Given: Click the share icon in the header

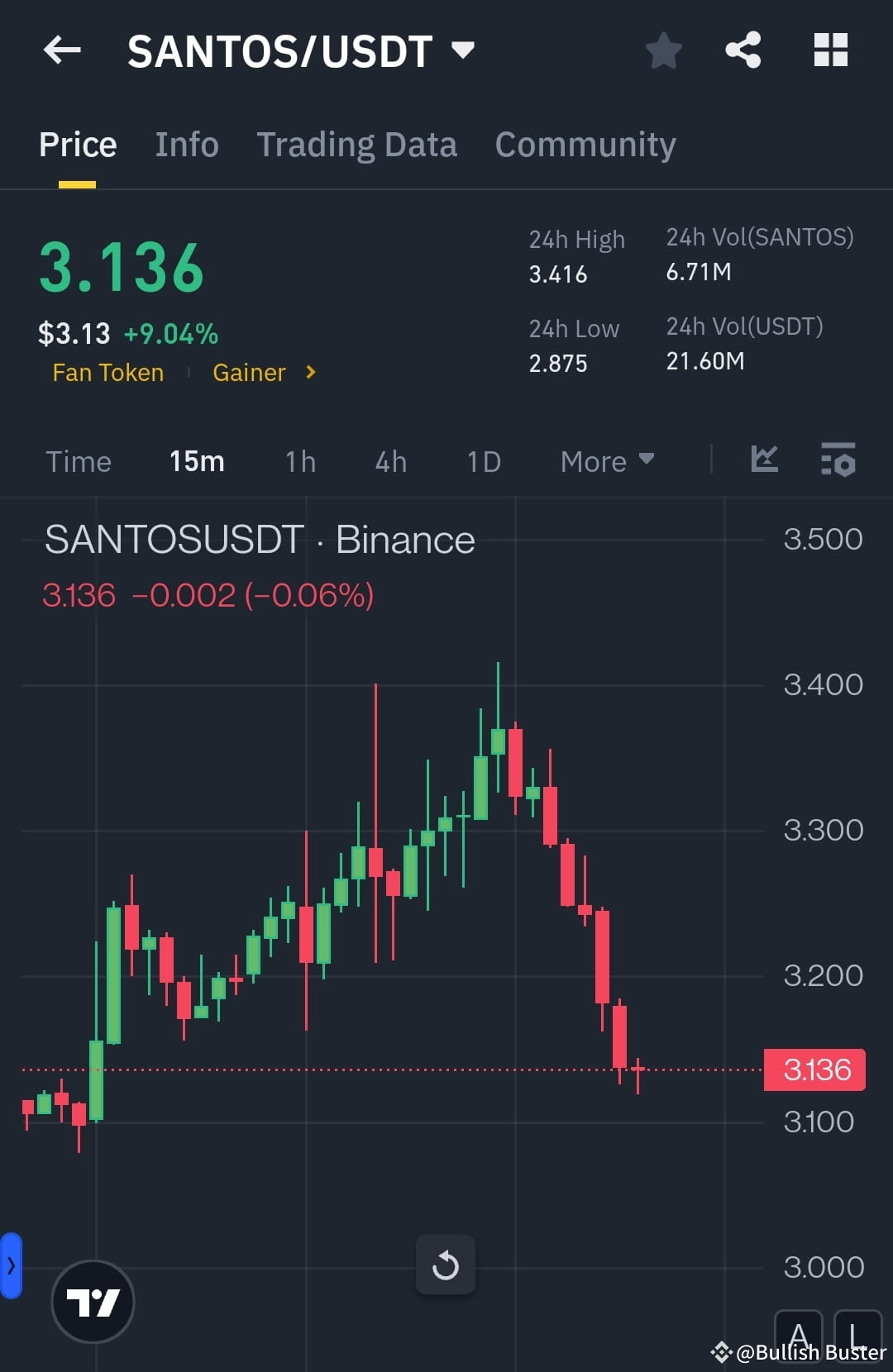Looking at the screenshot, I should (x=743, y=50).
